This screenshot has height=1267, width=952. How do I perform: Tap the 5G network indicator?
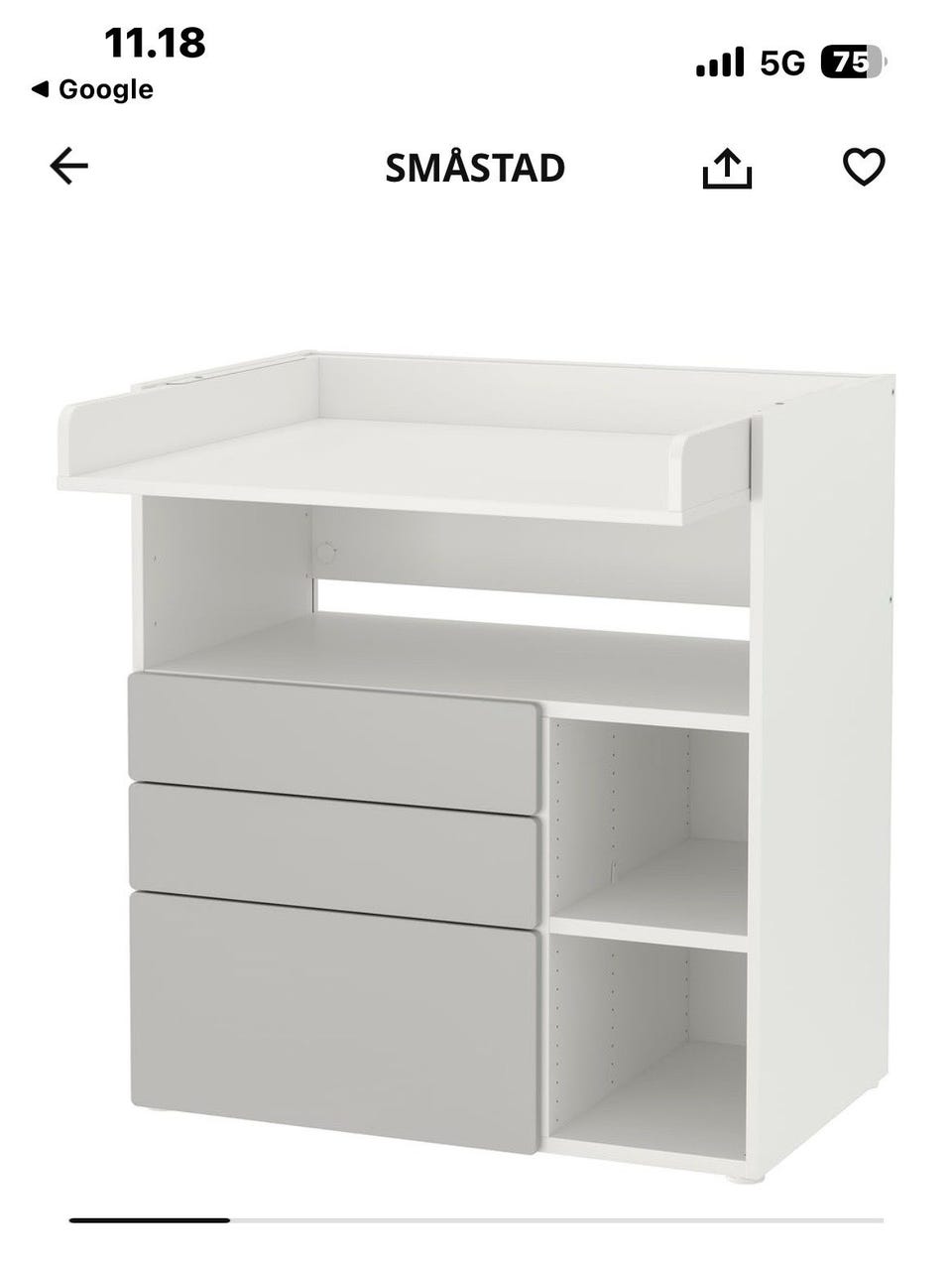779,62
